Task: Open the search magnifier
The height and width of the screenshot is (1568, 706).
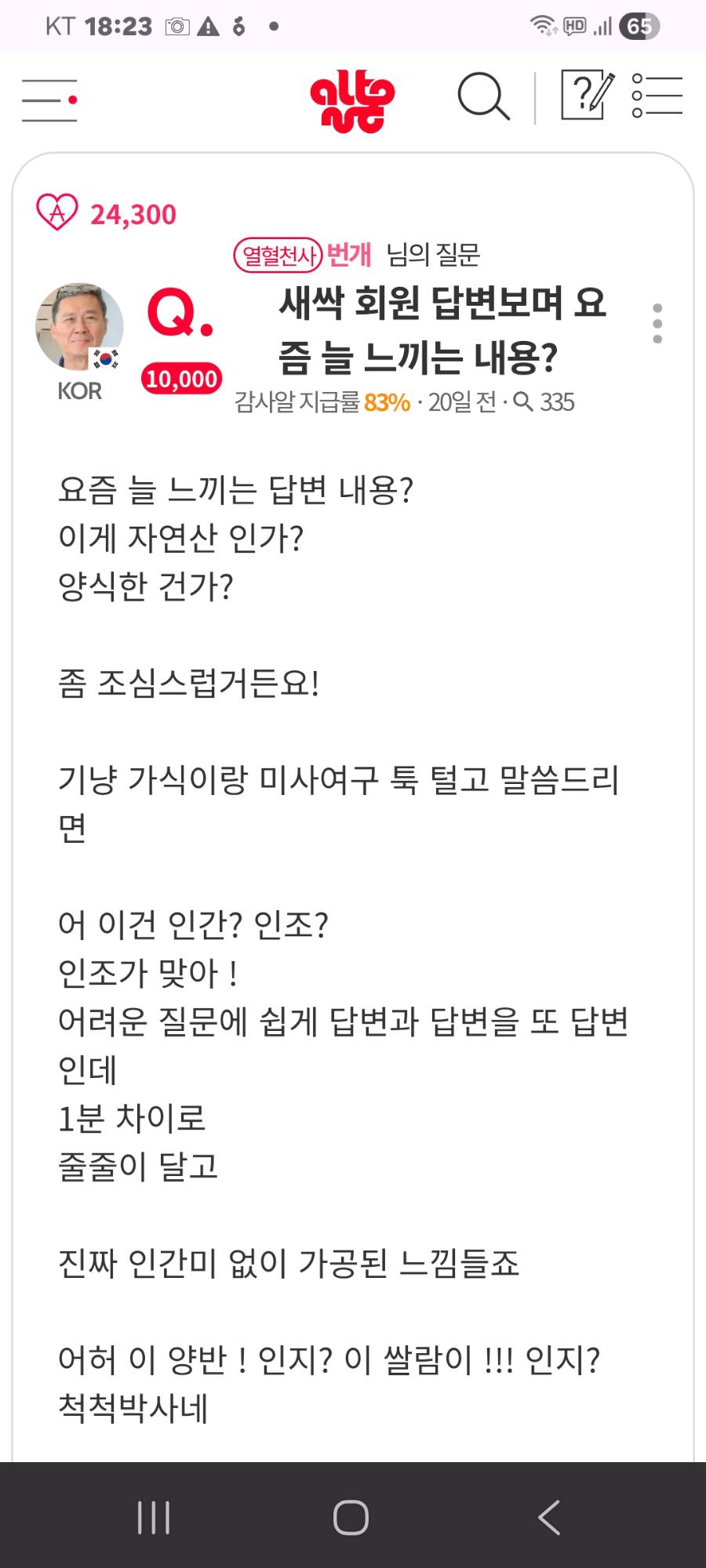Action: (x=482, y=97)
